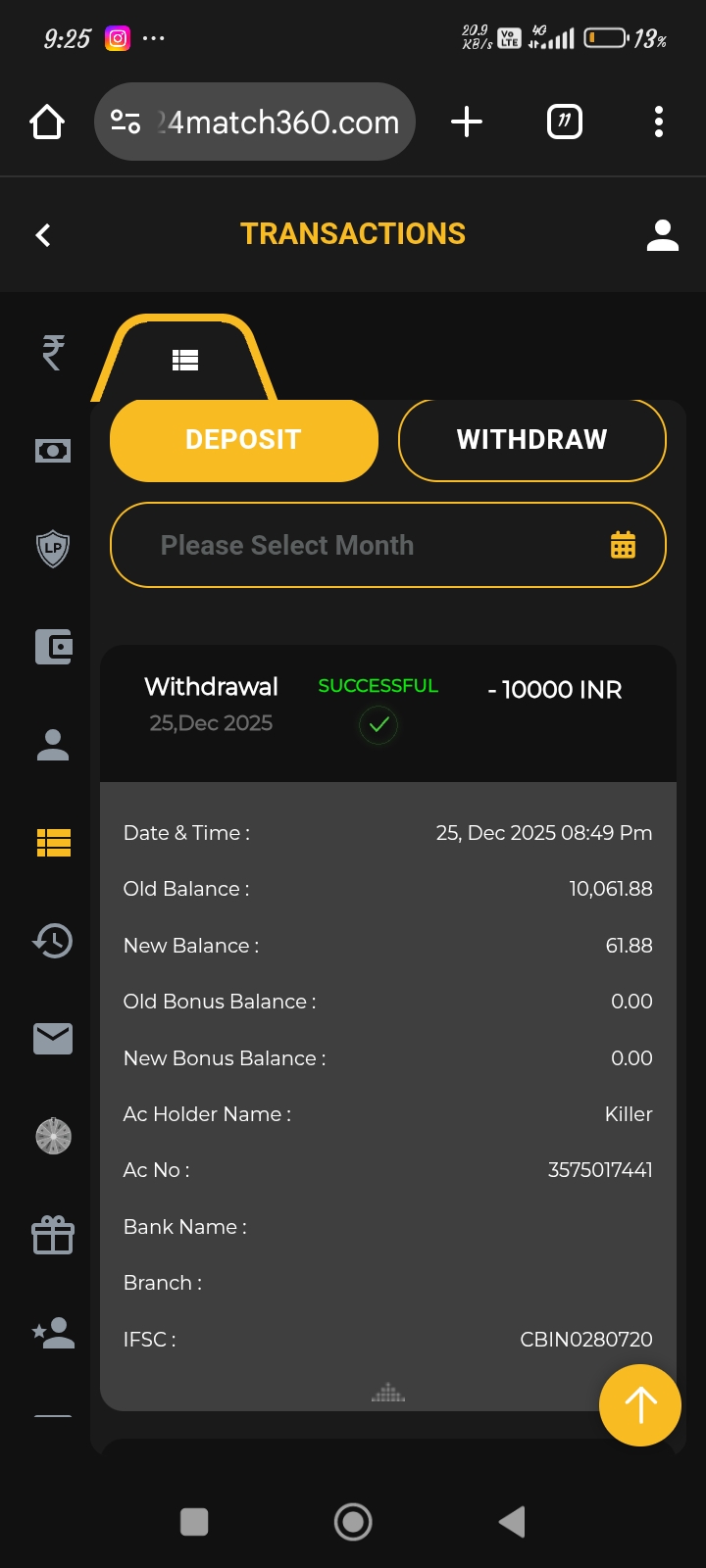This screenshot has height=1568, width=706.
Task: Open the account person icon in sidebar
Action: tap(53, 745)
